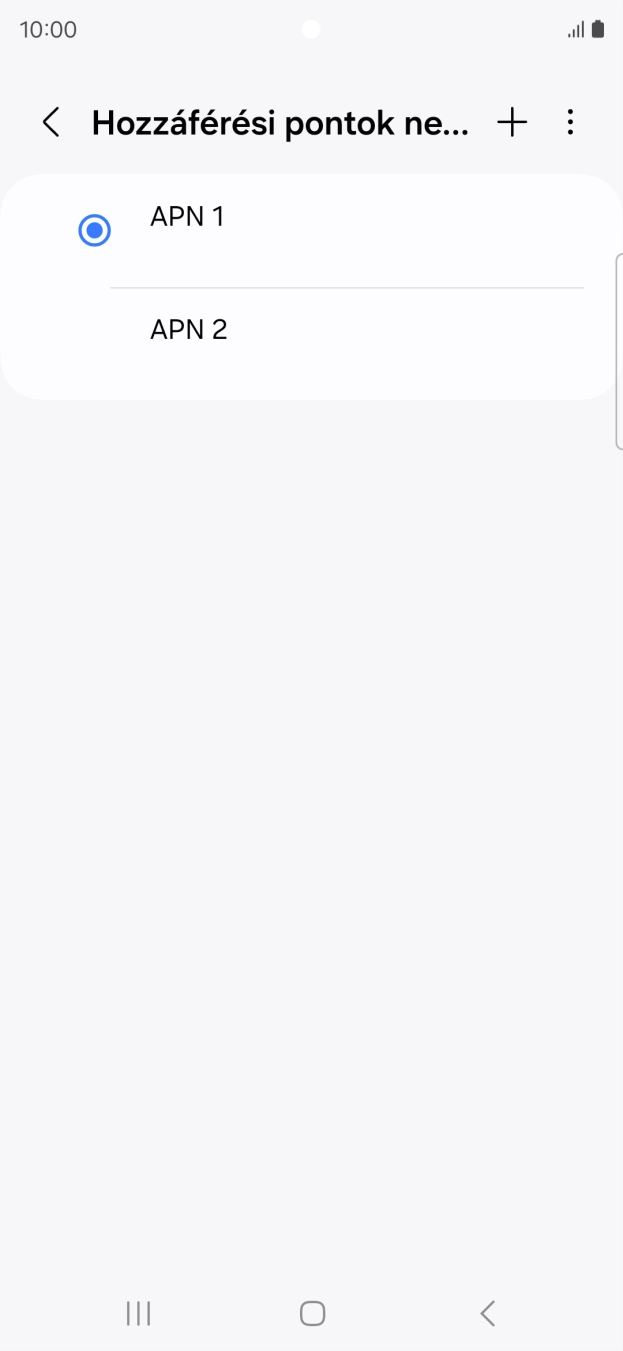Go to the home screen
Viewport: 623px width, 1351px height.
click(x=312, y=1313)
